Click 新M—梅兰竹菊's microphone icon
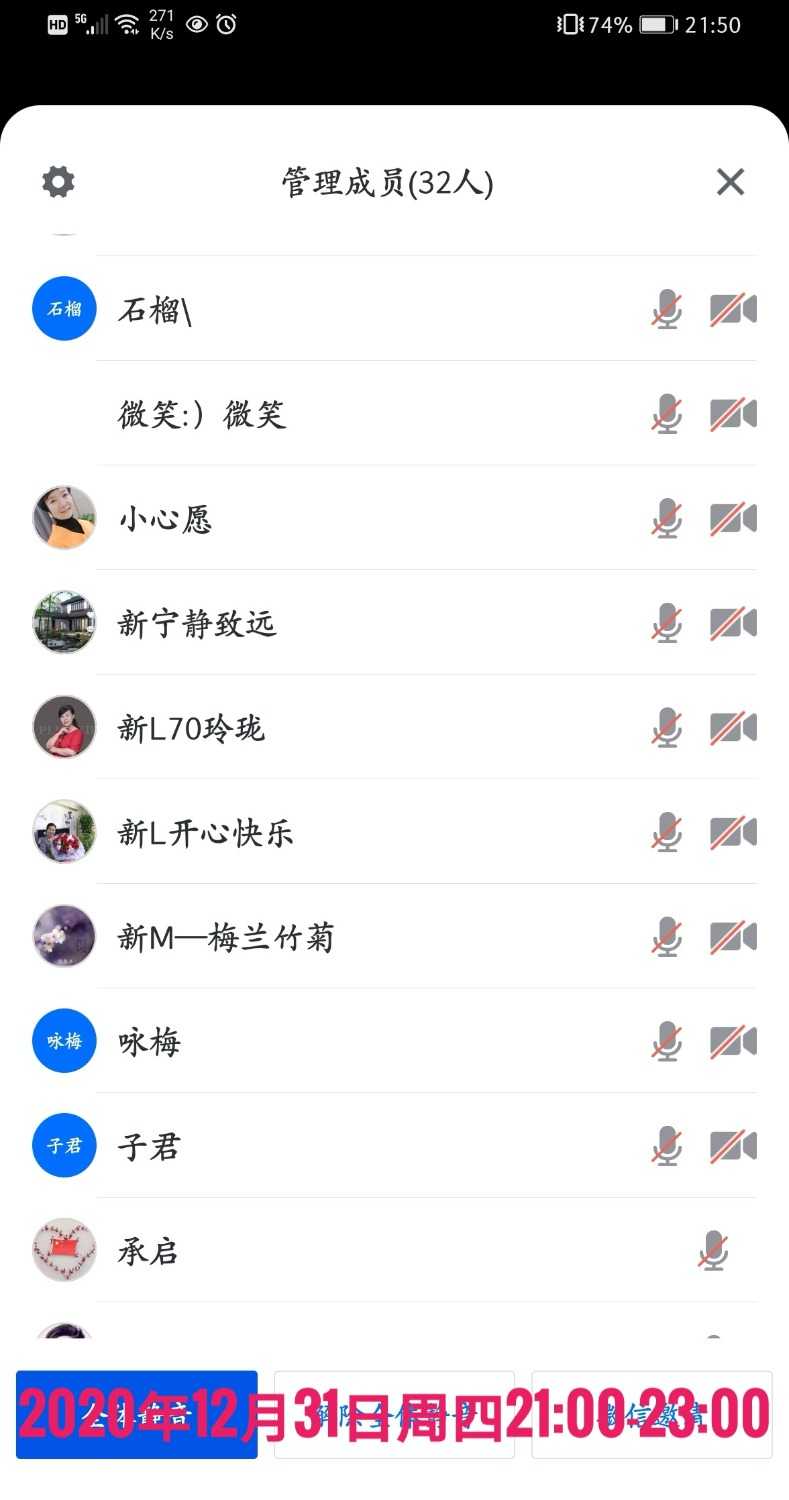Viewport: 789px width, 1500px height. coord(666,936)
